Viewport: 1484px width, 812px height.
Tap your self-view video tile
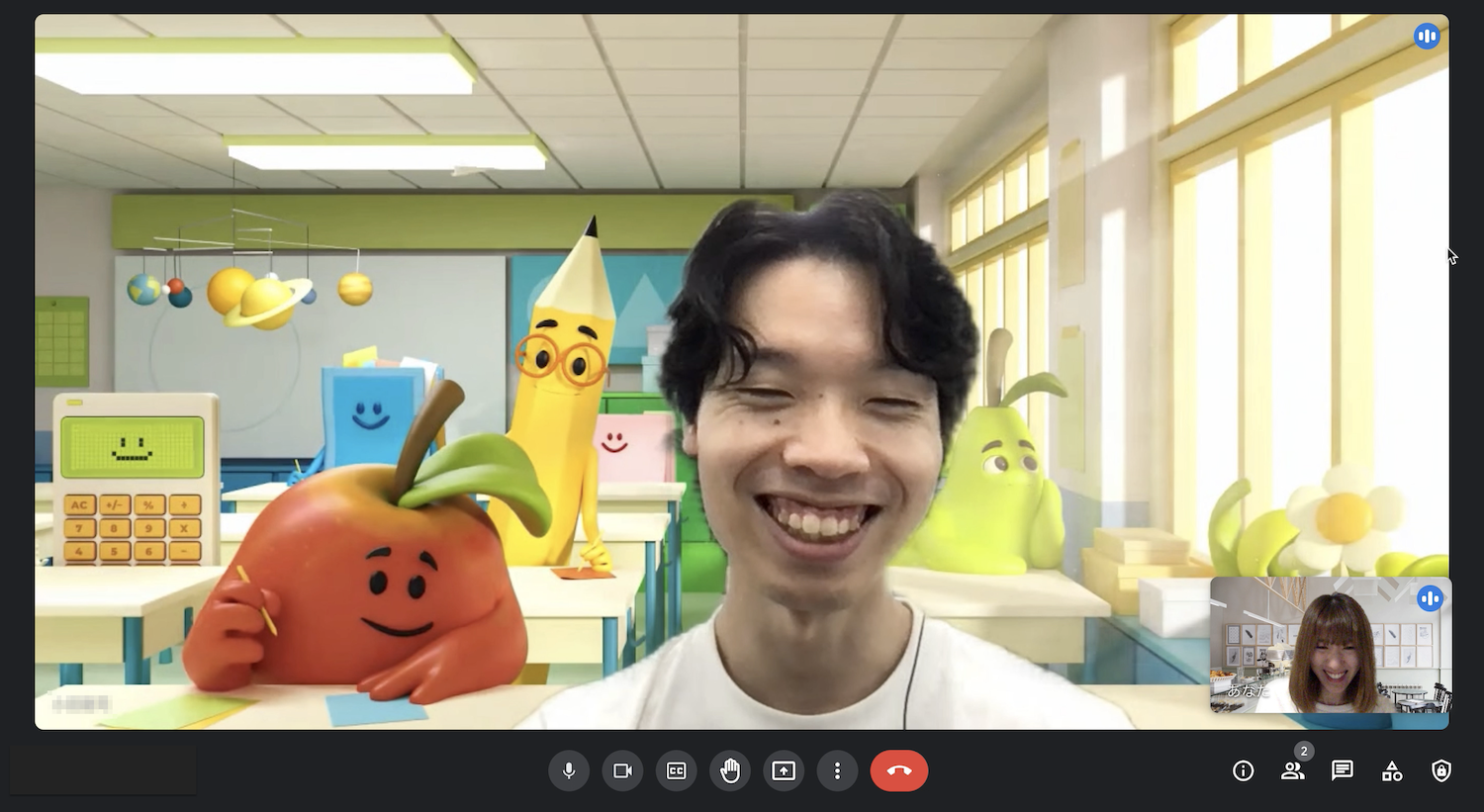click(x=1330, y=646)
